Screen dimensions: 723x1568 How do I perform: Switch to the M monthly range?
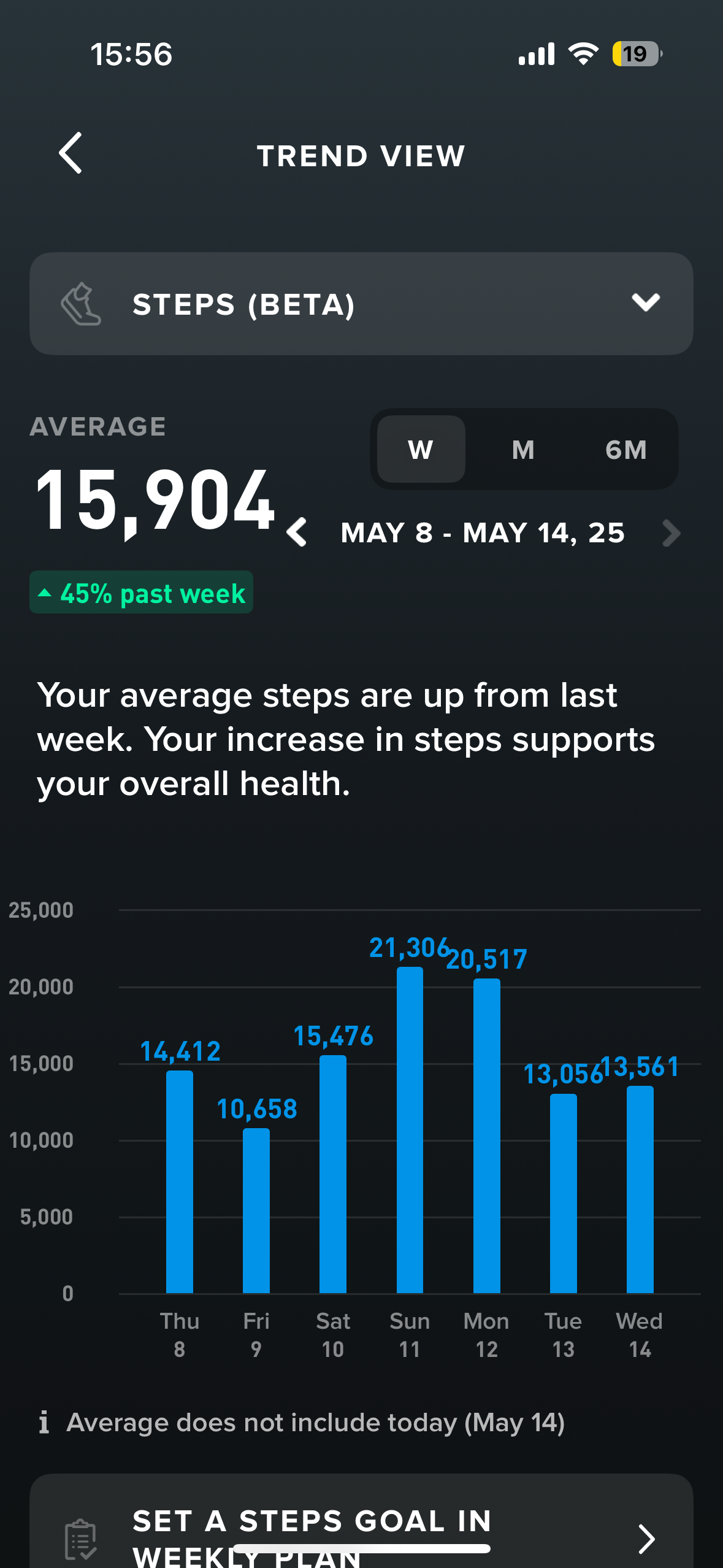tap(523, 450)
